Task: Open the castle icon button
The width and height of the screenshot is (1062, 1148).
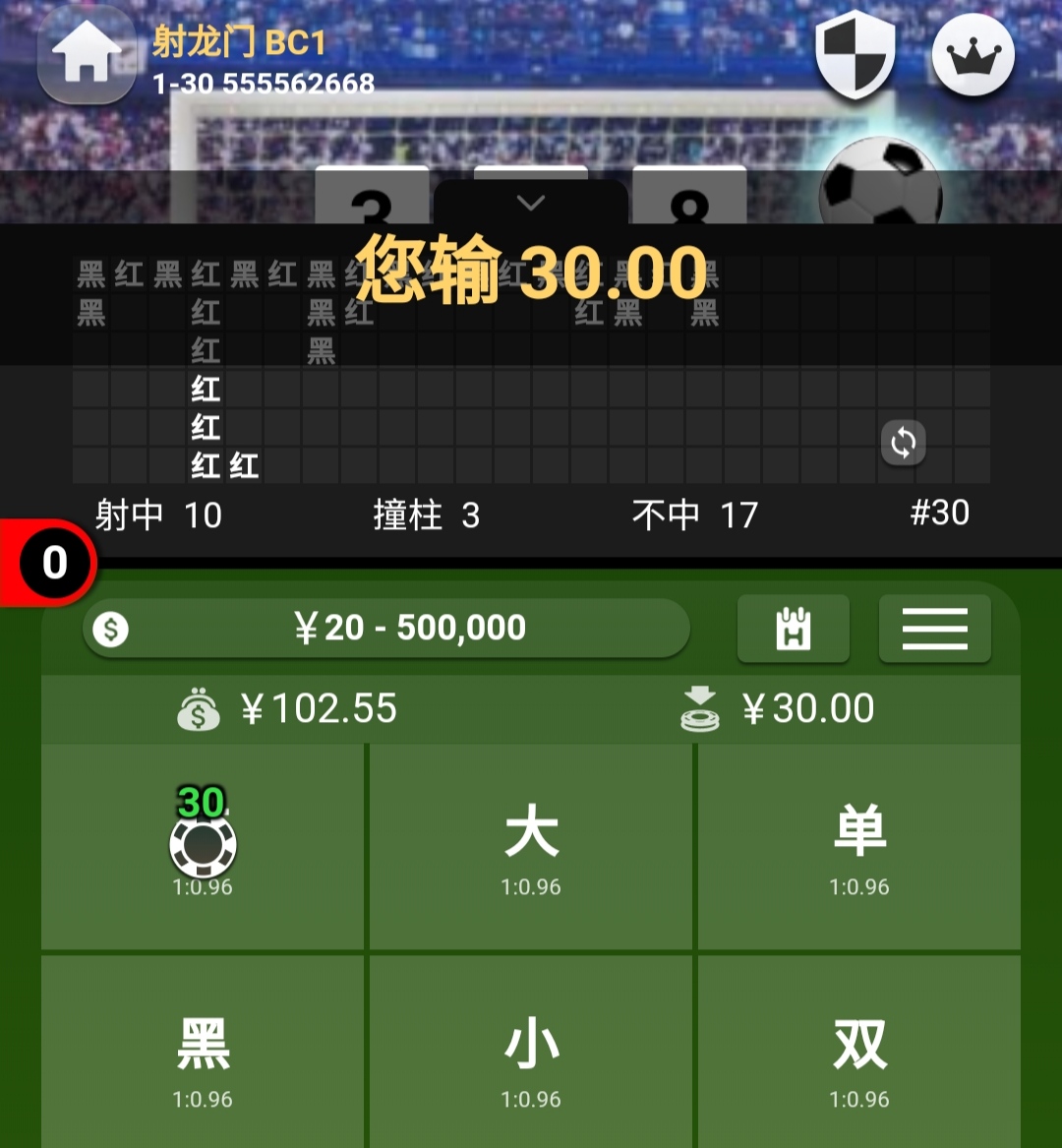Action: 793,629
